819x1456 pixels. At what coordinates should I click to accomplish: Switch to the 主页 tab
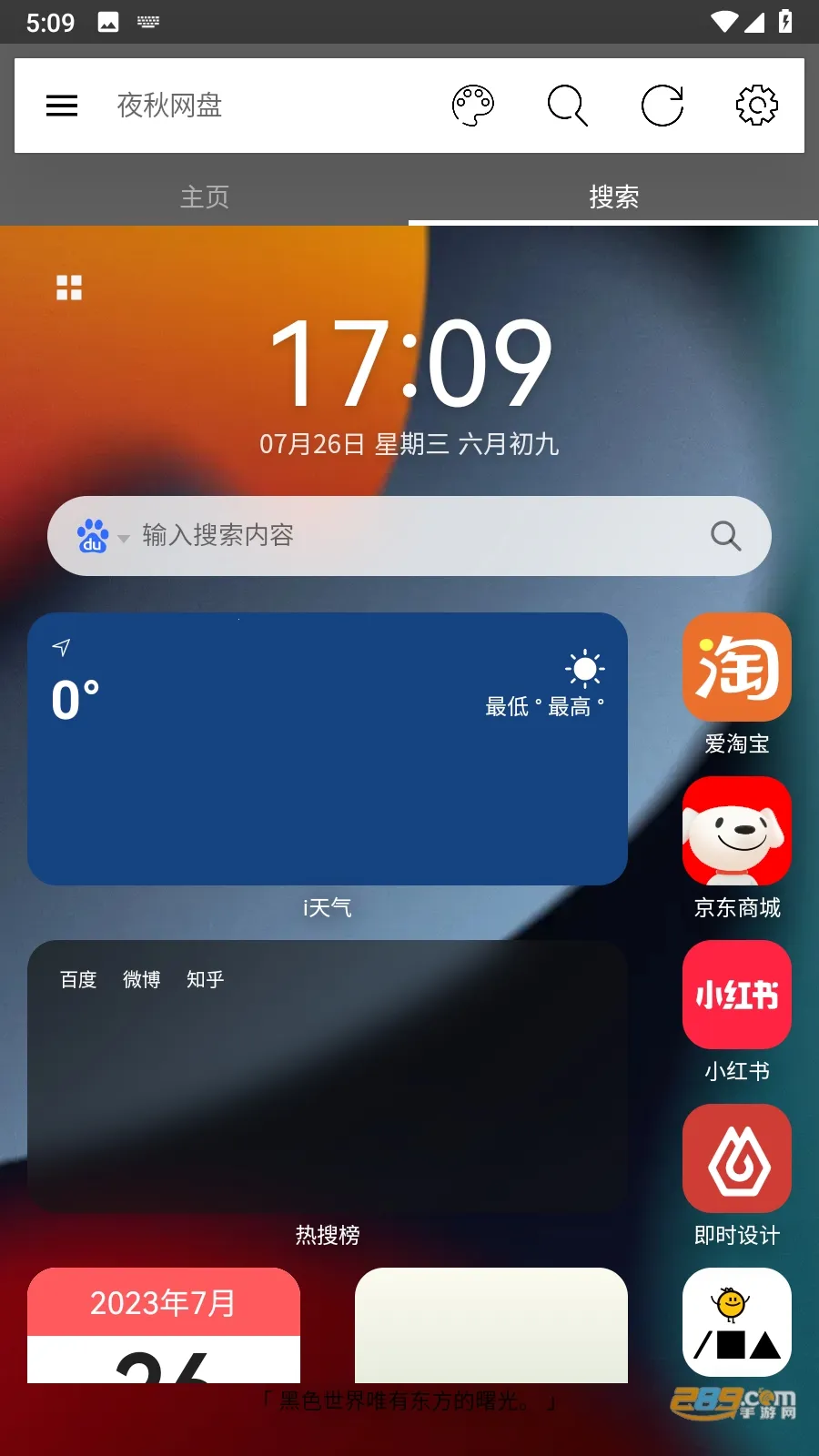pyautogui.click(x=205, y=197)
